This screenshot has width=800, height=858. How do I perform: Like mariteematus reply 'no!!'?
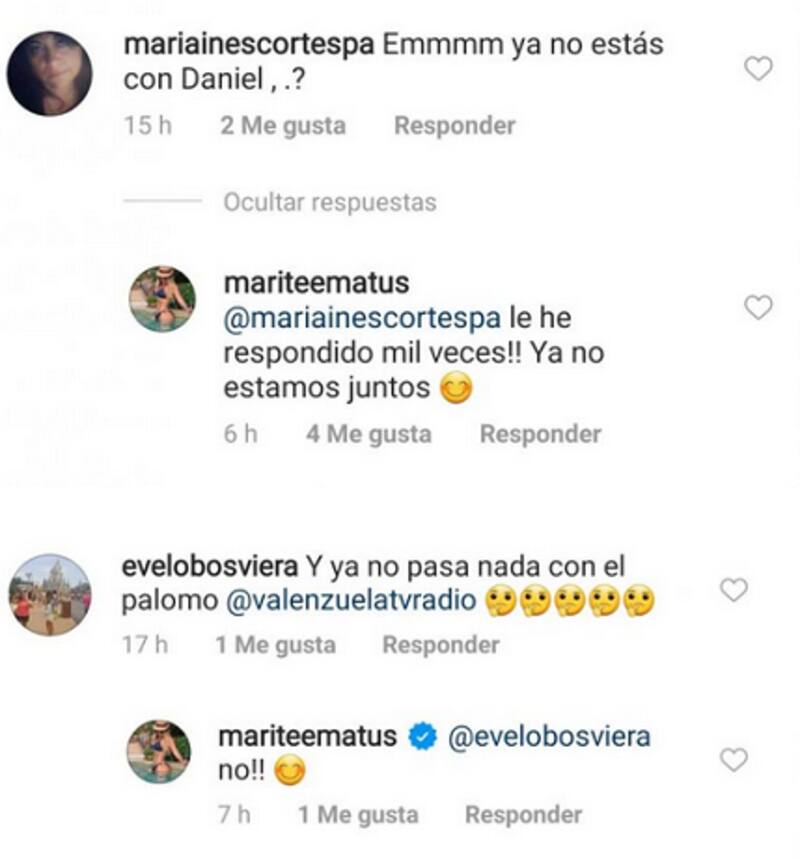click(x=734, y=760)
